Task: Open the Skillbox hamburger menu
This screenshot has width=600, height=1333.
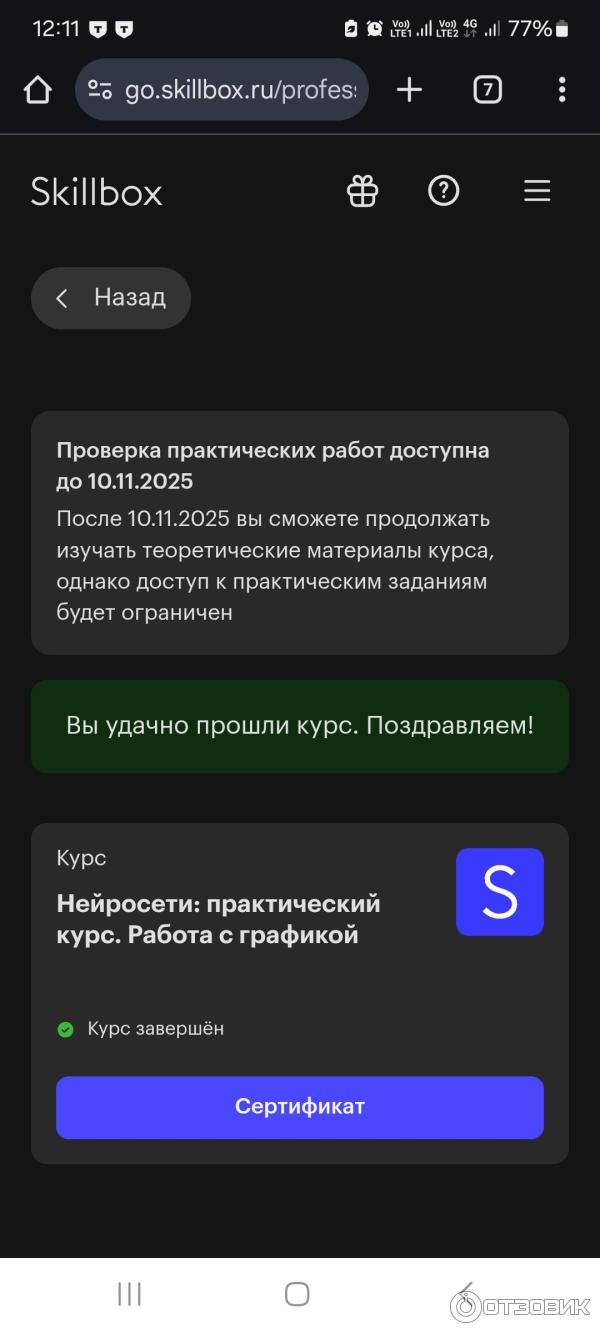Action: pos(537,191)
